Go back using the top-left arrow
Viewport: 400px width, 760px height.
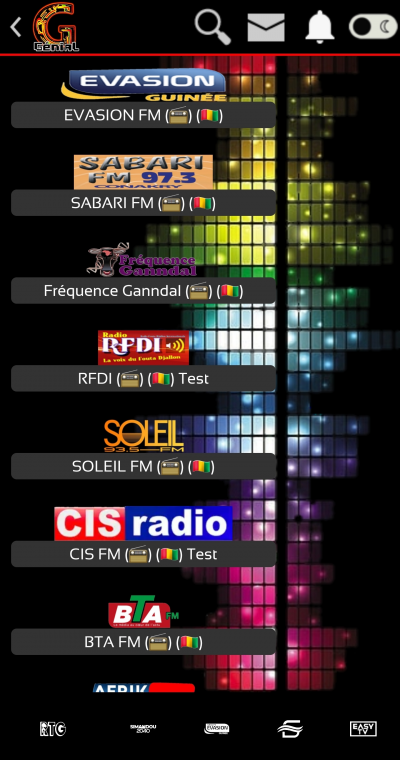[16, 27]
